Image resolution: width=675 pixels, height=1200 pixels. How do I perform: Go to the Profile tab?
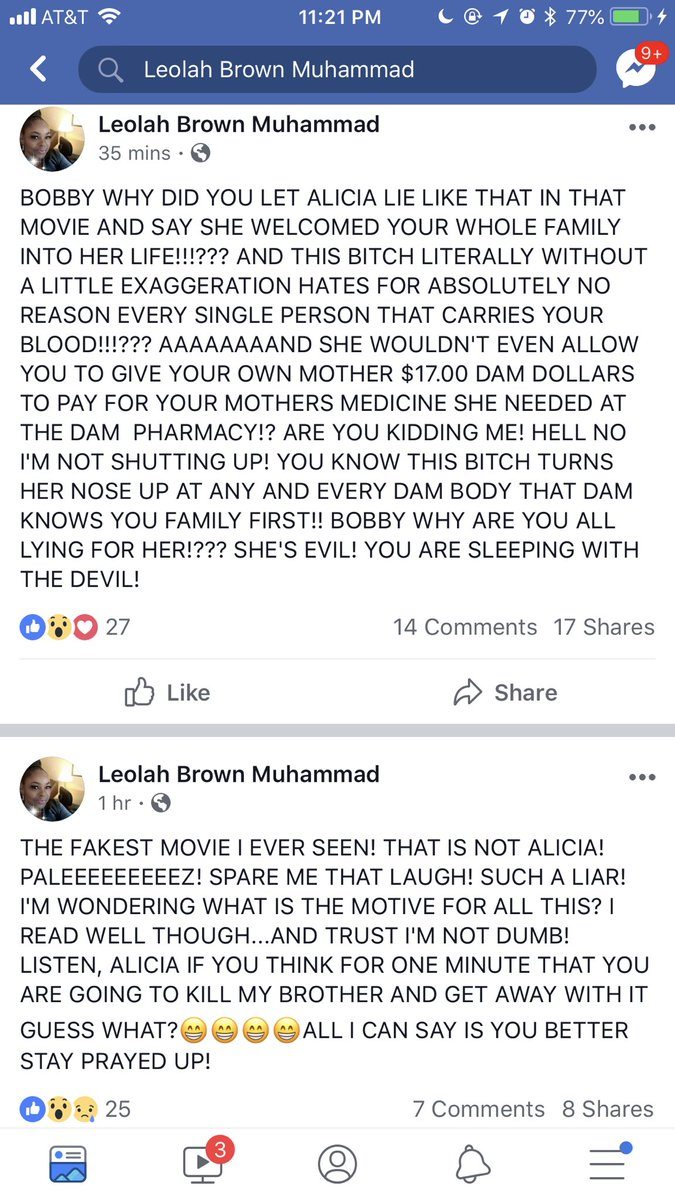tap(337, 1164)
